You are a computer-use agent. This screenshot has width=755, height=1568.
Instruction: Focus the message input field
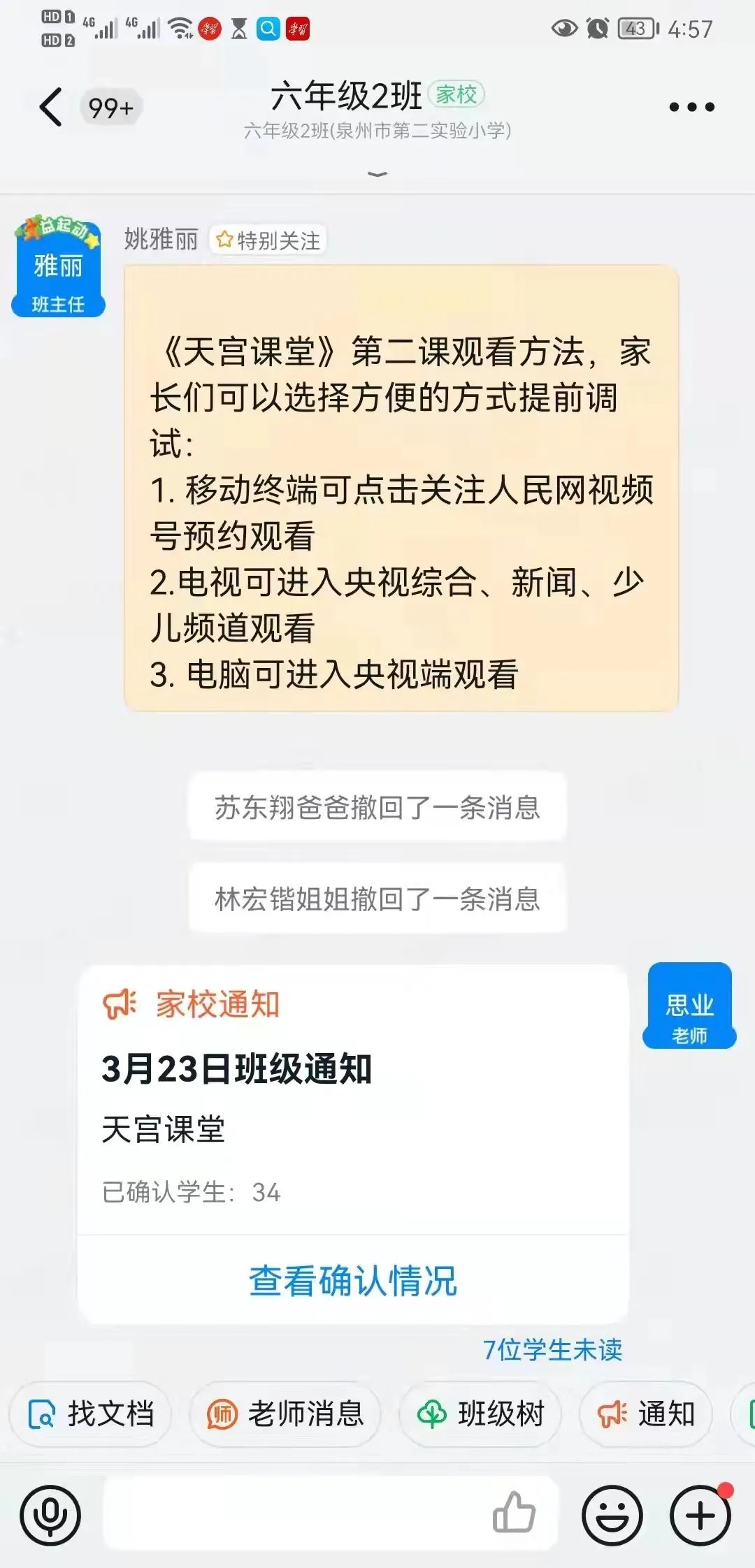pos(294,1514)
